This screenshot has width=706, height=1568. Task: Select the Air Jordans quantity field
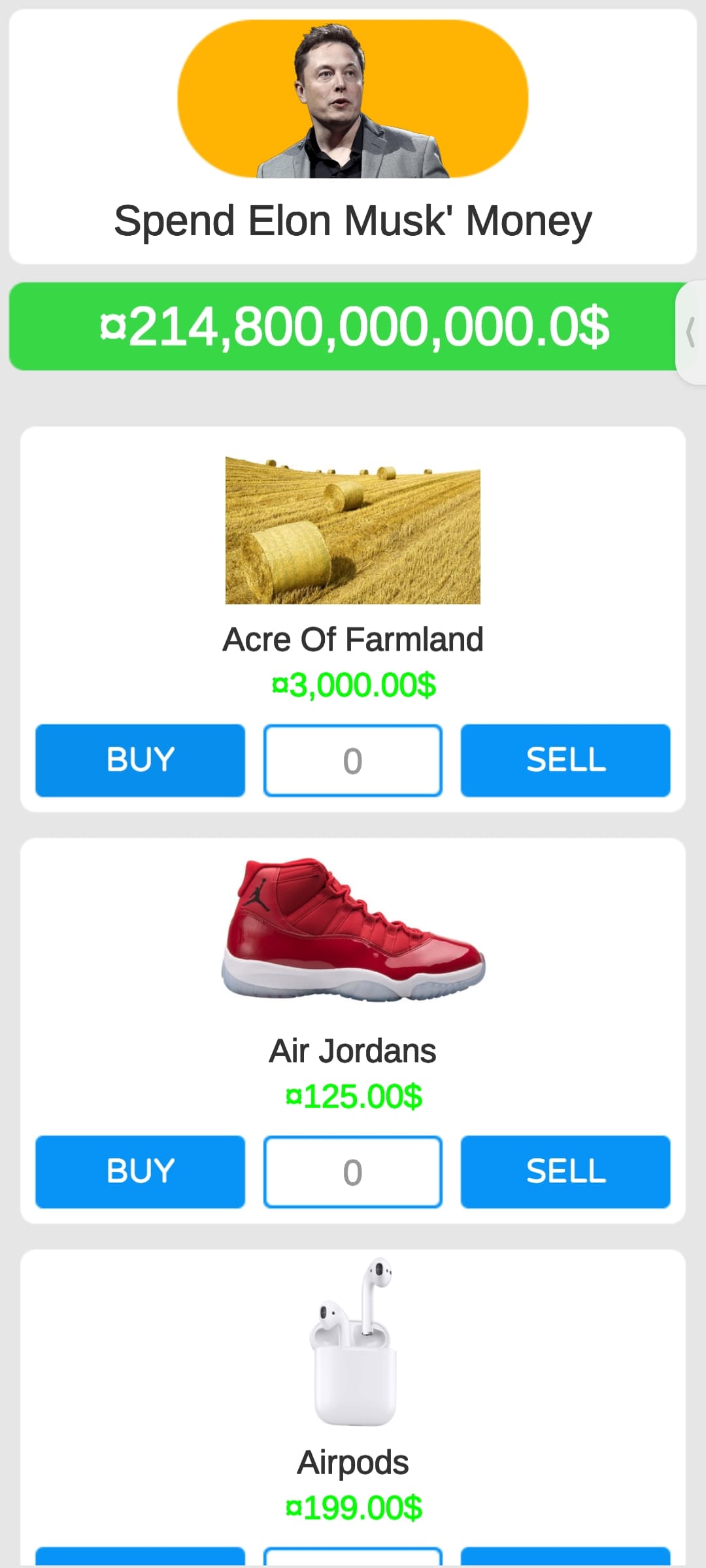coord(353,1172)
